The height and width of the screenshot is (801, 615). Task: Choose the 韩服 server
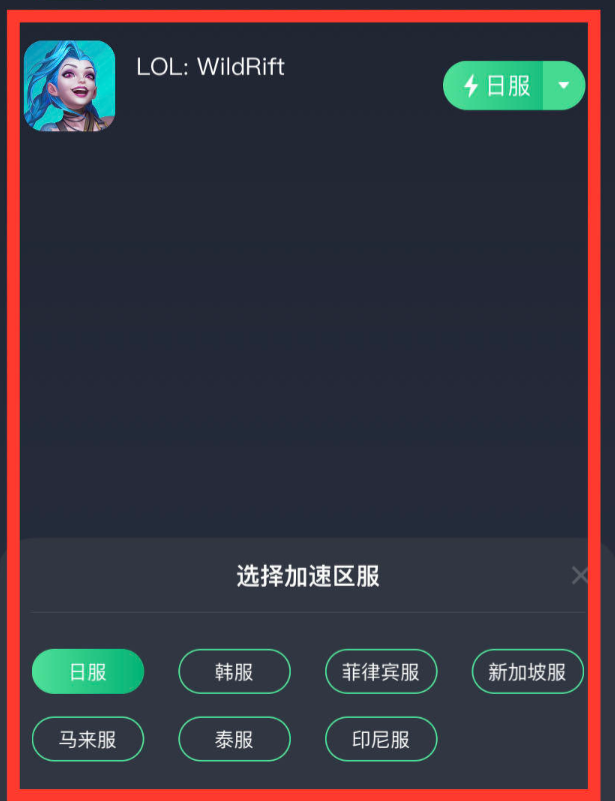click(234, 672)
